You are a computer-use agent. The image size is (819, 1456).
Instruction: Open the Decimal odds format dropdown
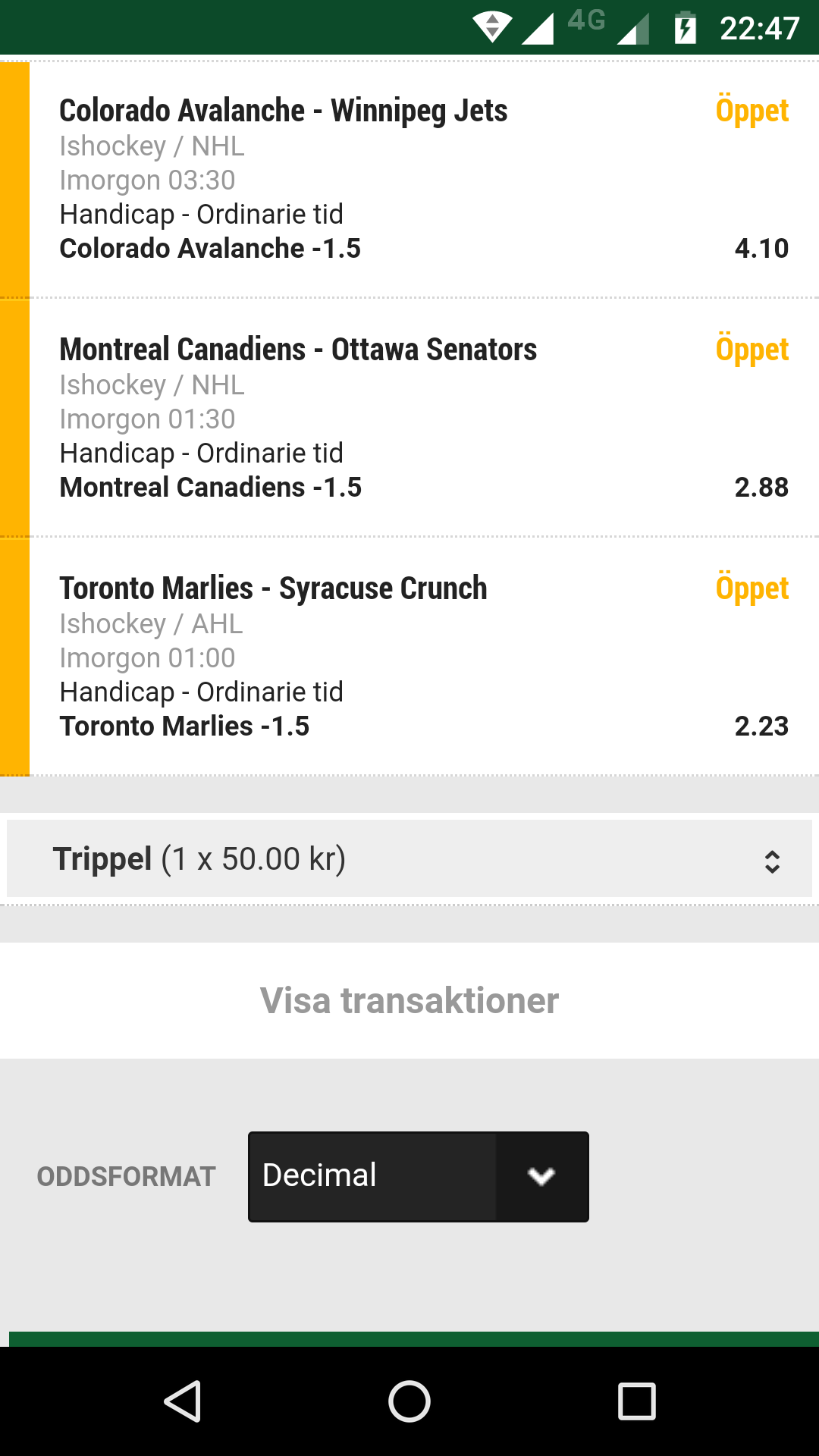coord(419,1176)
